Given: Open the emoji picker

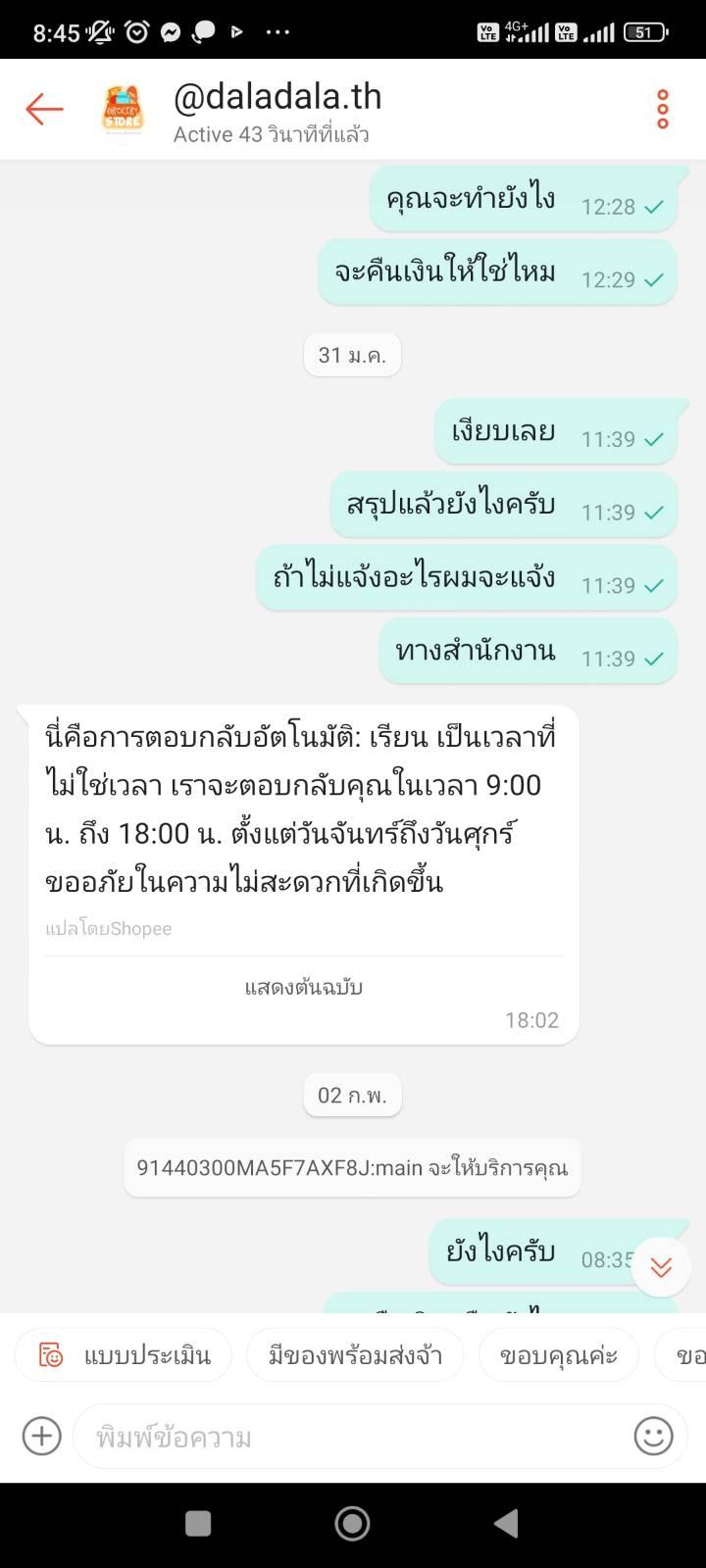Looking at the screenshot, I should tap(654, 1437).
